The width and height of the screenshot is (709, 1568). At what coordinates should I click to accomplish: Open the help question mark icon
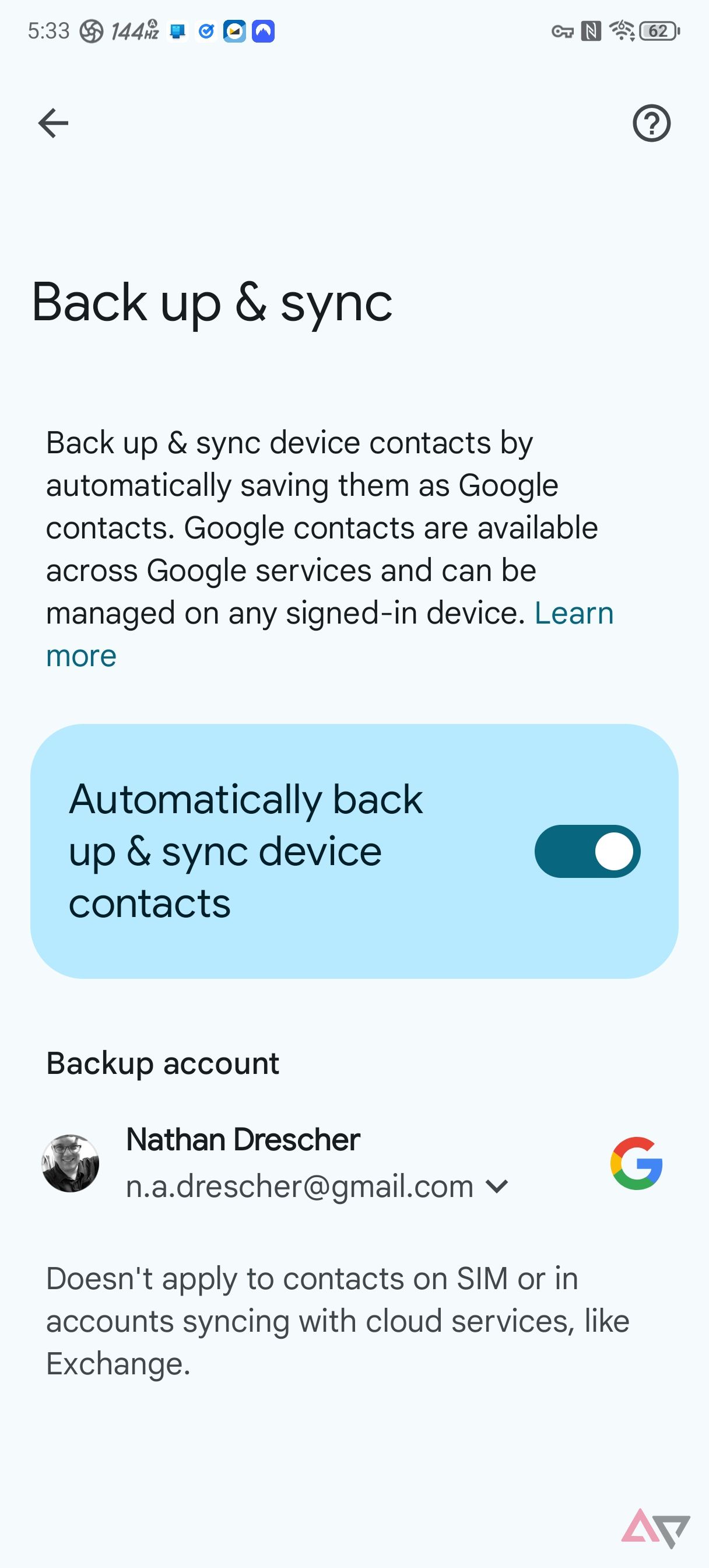point(651,124)
